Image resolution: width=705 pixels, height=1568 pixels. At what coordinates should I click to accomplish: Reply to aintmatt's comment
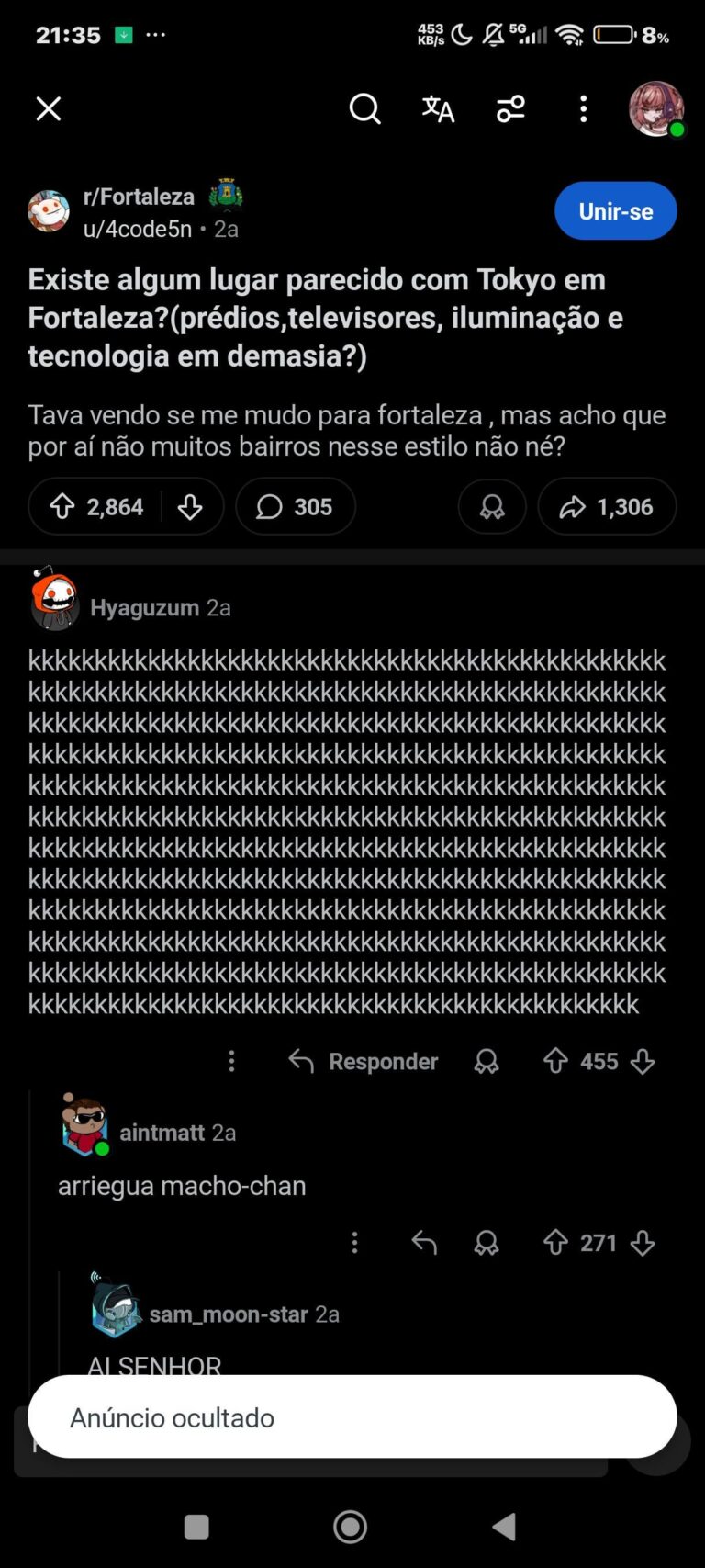pos(424,1244)
